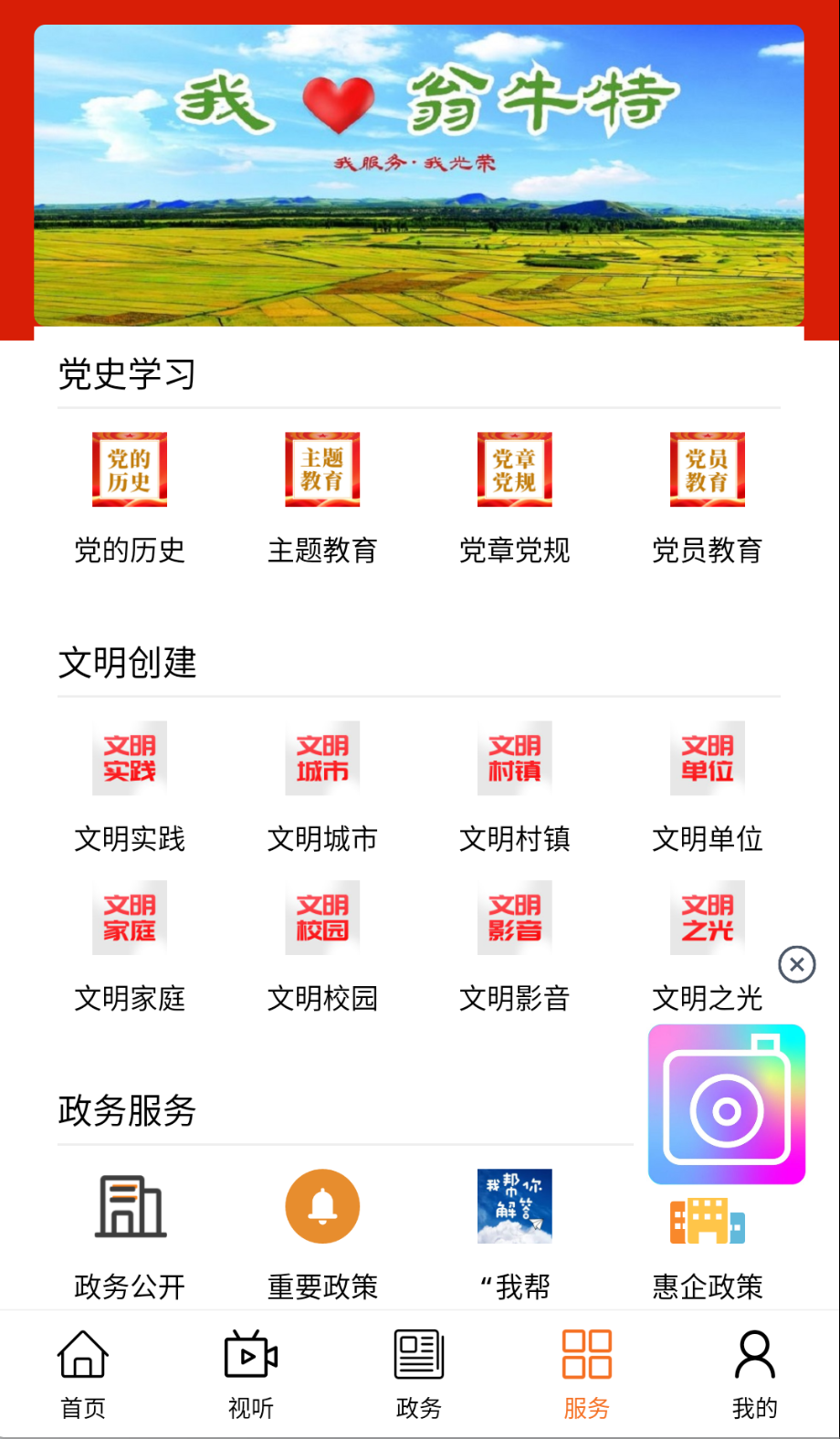
Task: Dismiss the floating camera widget
Action: (x=797, y=964)
